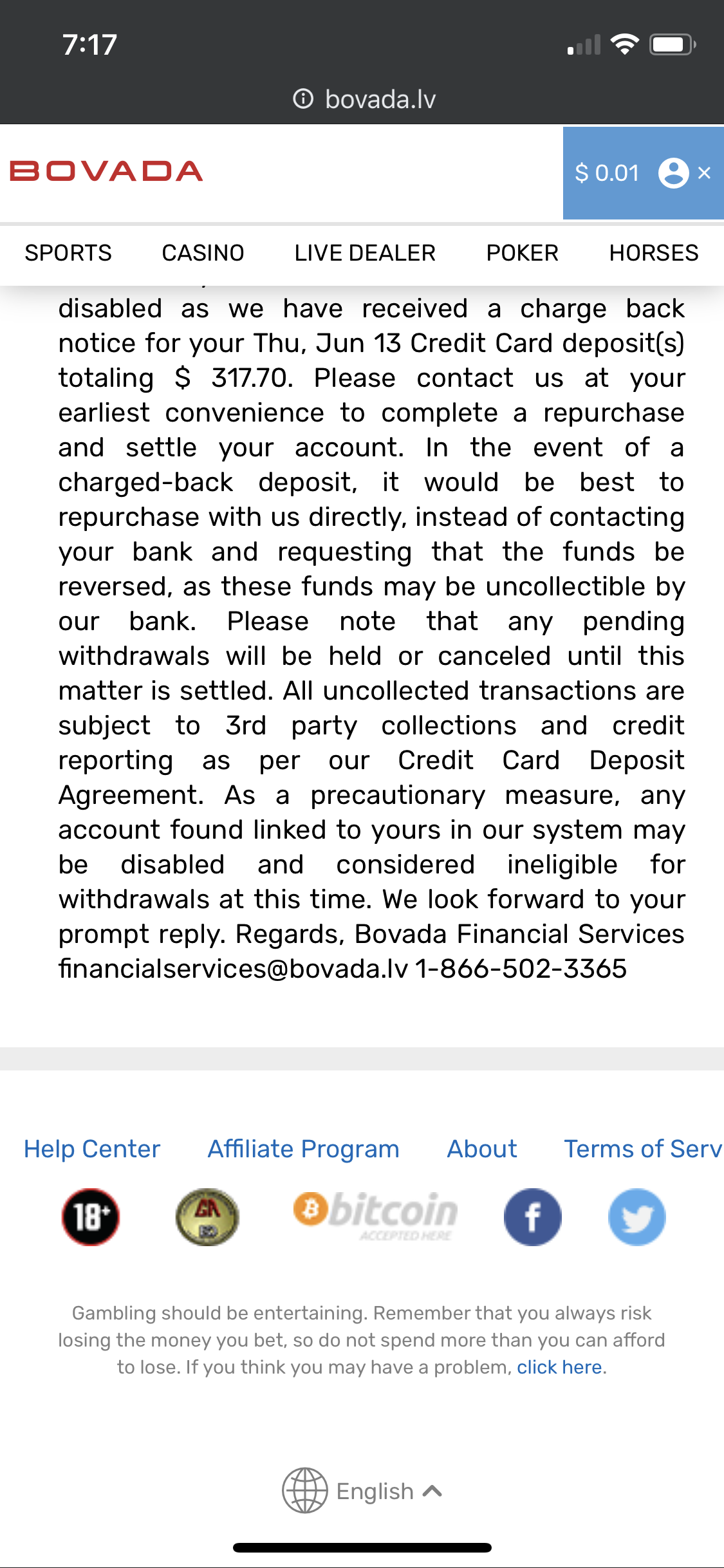Follow the problem gambling 'click here' link
Screen dimensions: 724x1568
click(559, 1367)
